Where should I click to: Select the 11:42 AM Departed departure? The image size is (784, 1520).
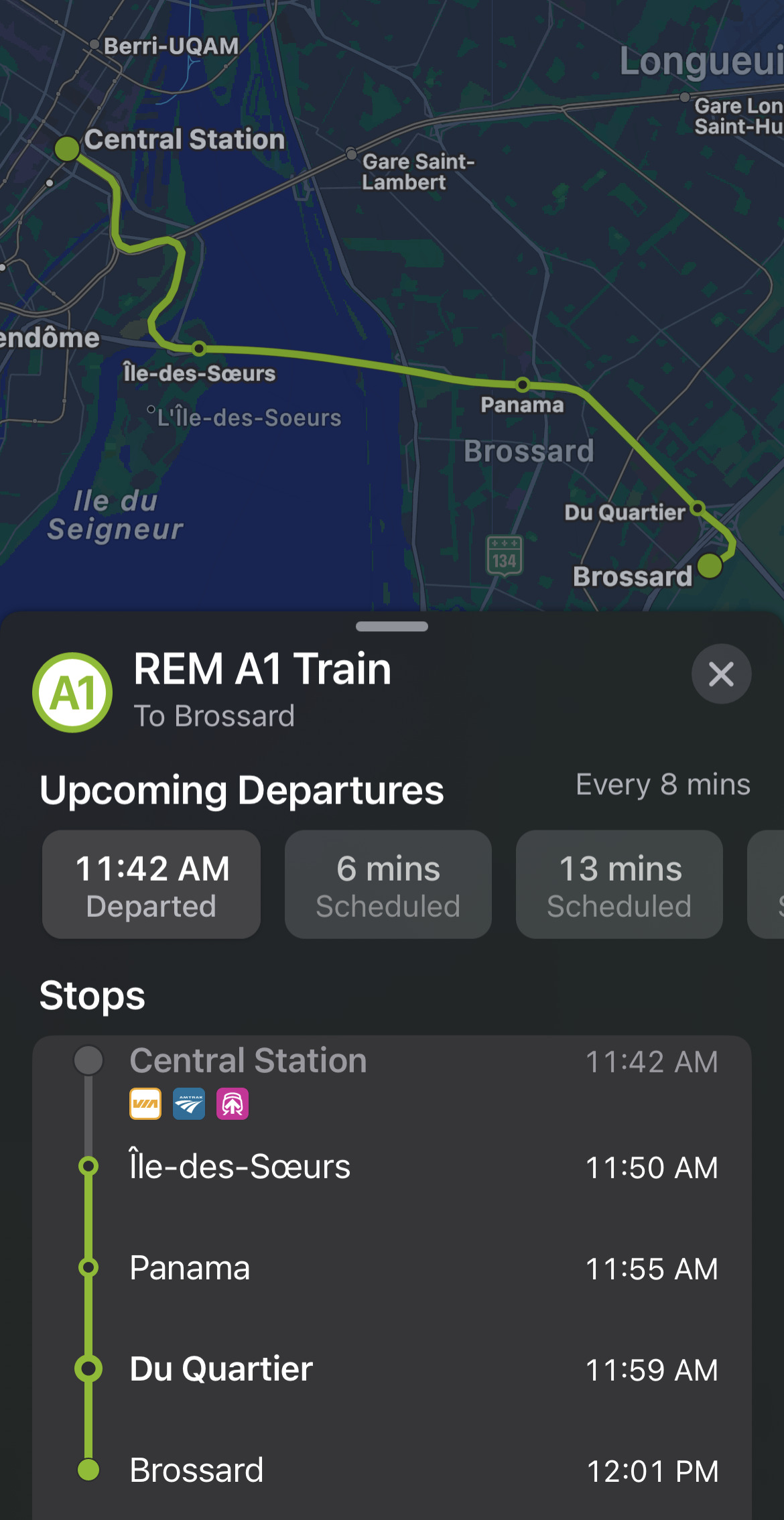click(151, 884)
